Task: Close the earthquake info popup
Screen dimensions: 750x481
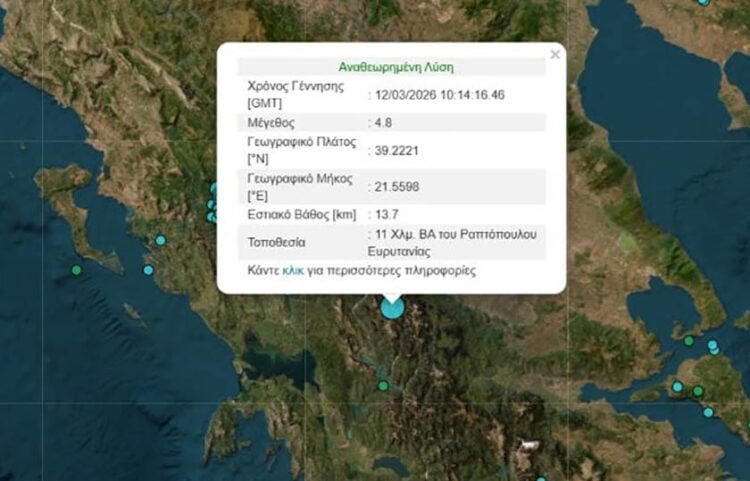Action: click(x=555, y=54)
